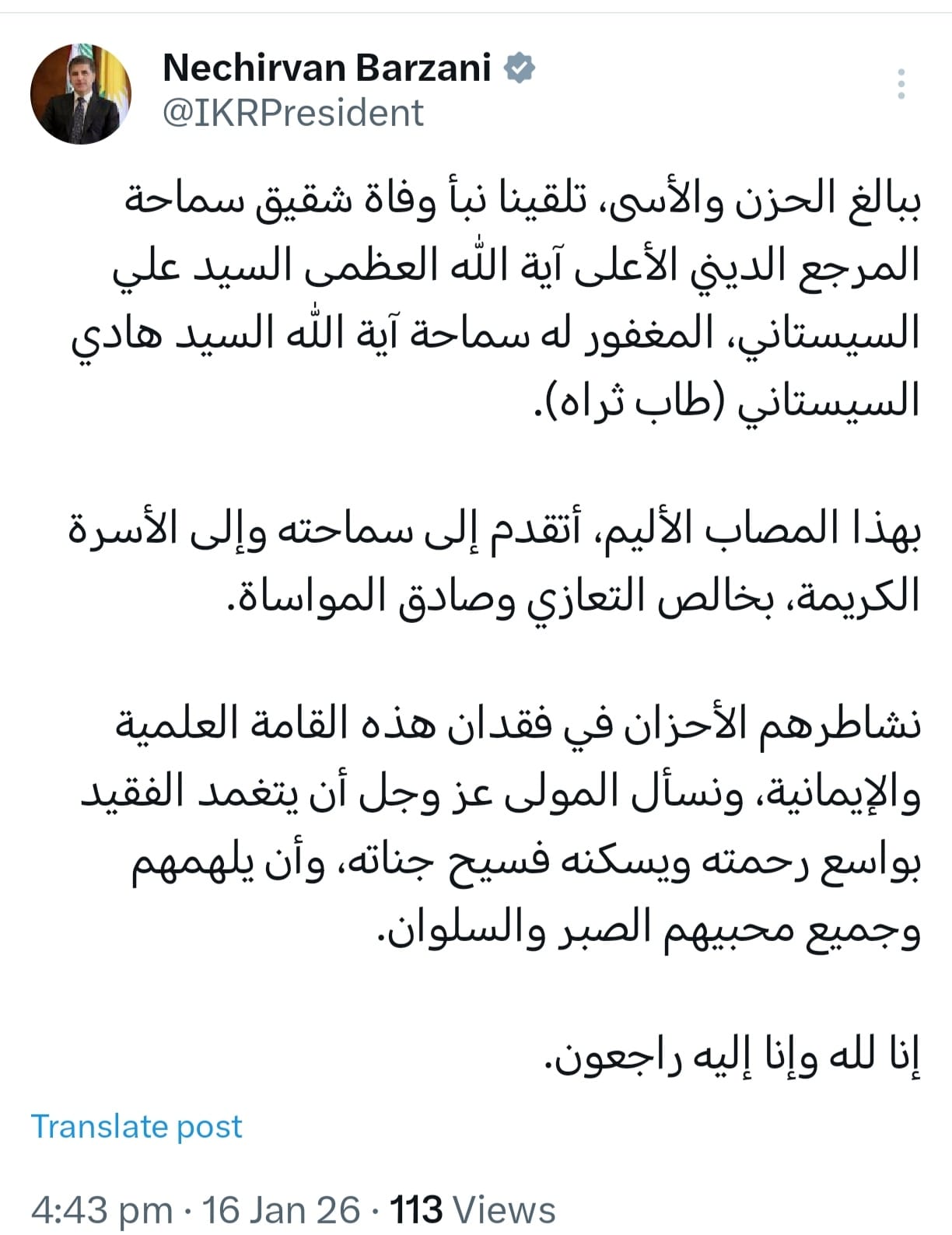Tap Translate post link
Viewport: 952px width, 1235px height.
[x=136, y=1126]
